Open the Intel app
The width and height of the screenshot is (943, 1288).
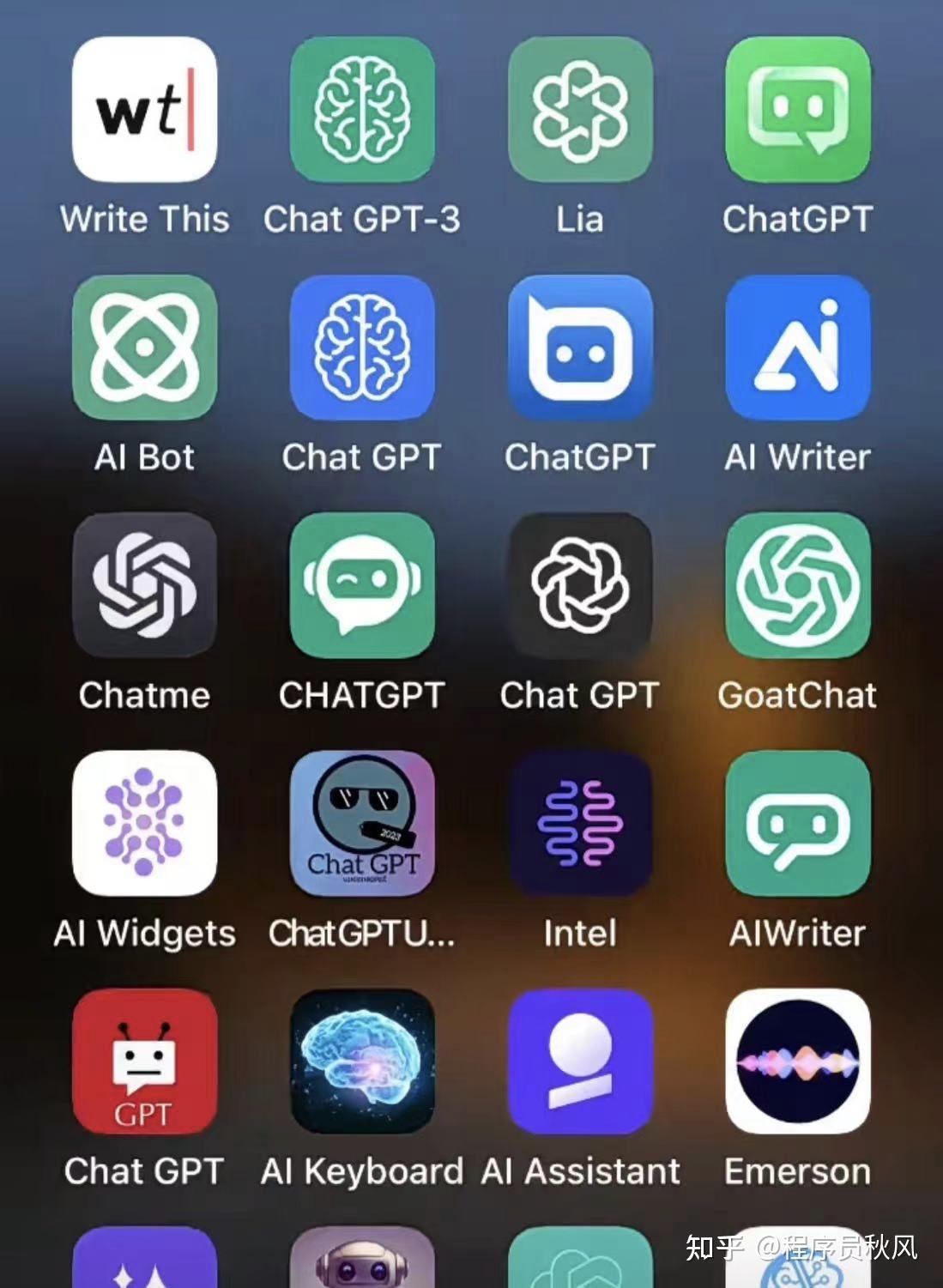tap(580, 824)
